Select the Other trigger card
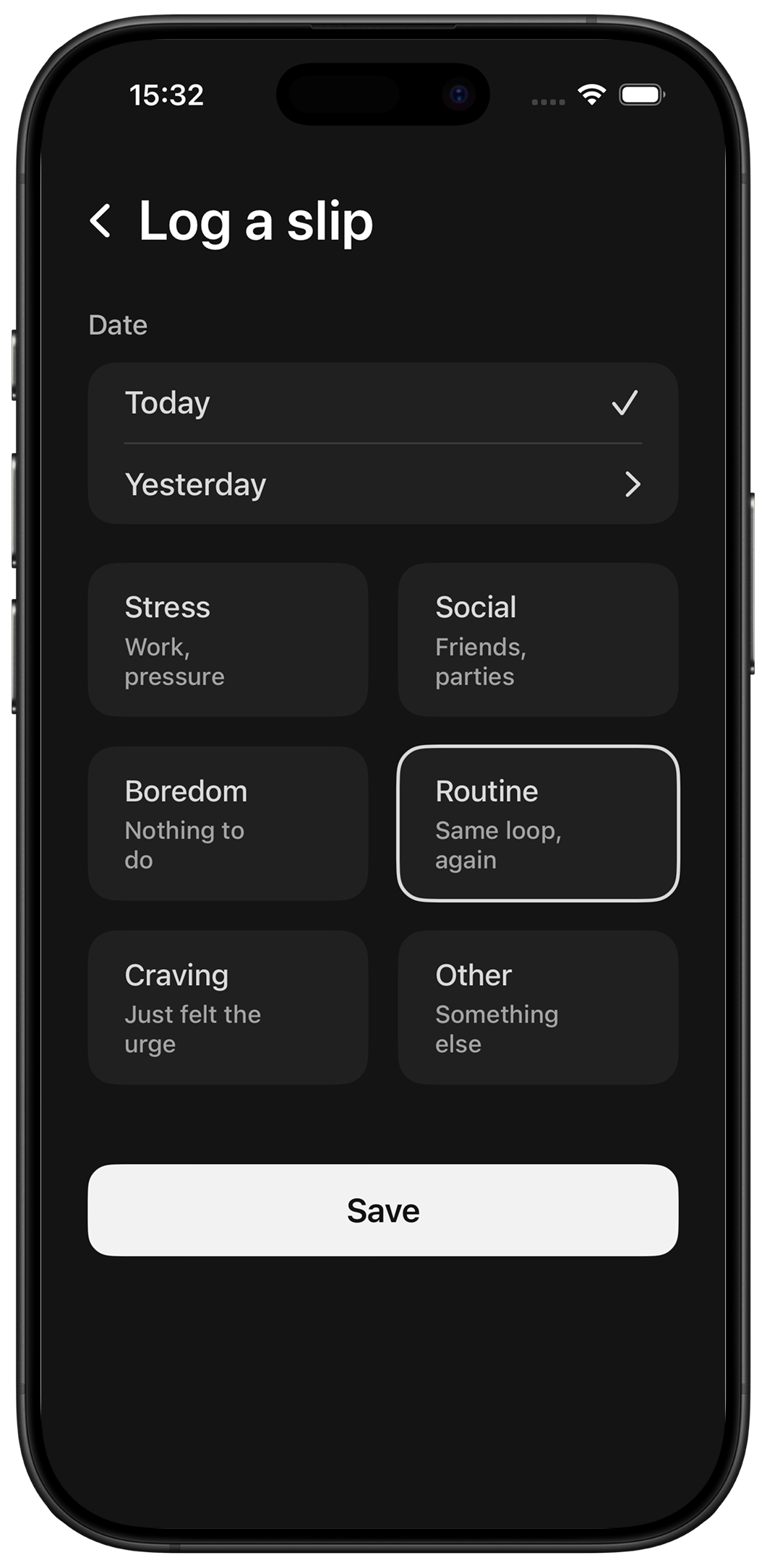Viewport: 767px width, 1568px height. pyautogui.click(x=538, y=1007)
